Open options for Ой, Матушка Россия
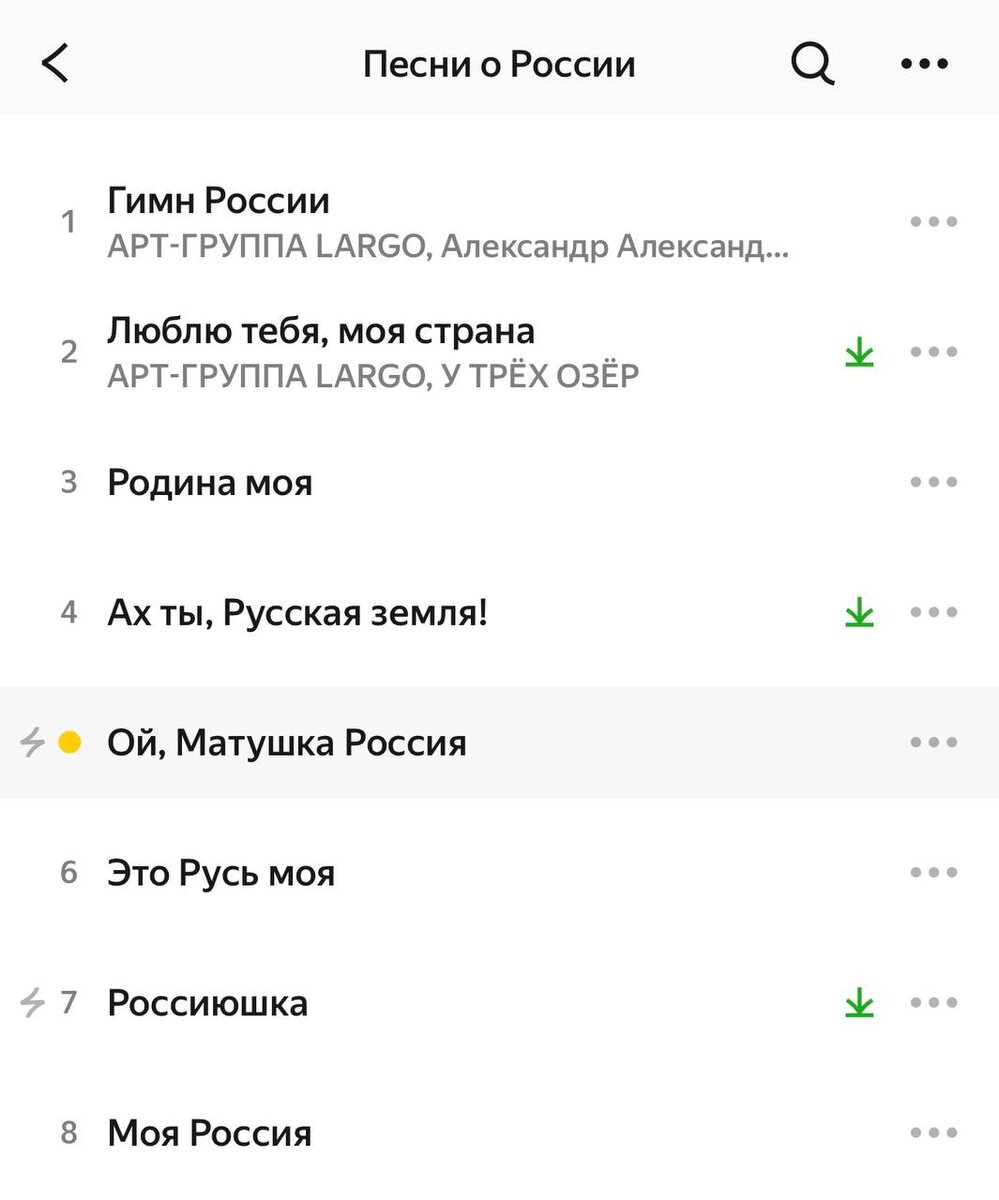Screen dimensions: 999x1200 point(934,742)
